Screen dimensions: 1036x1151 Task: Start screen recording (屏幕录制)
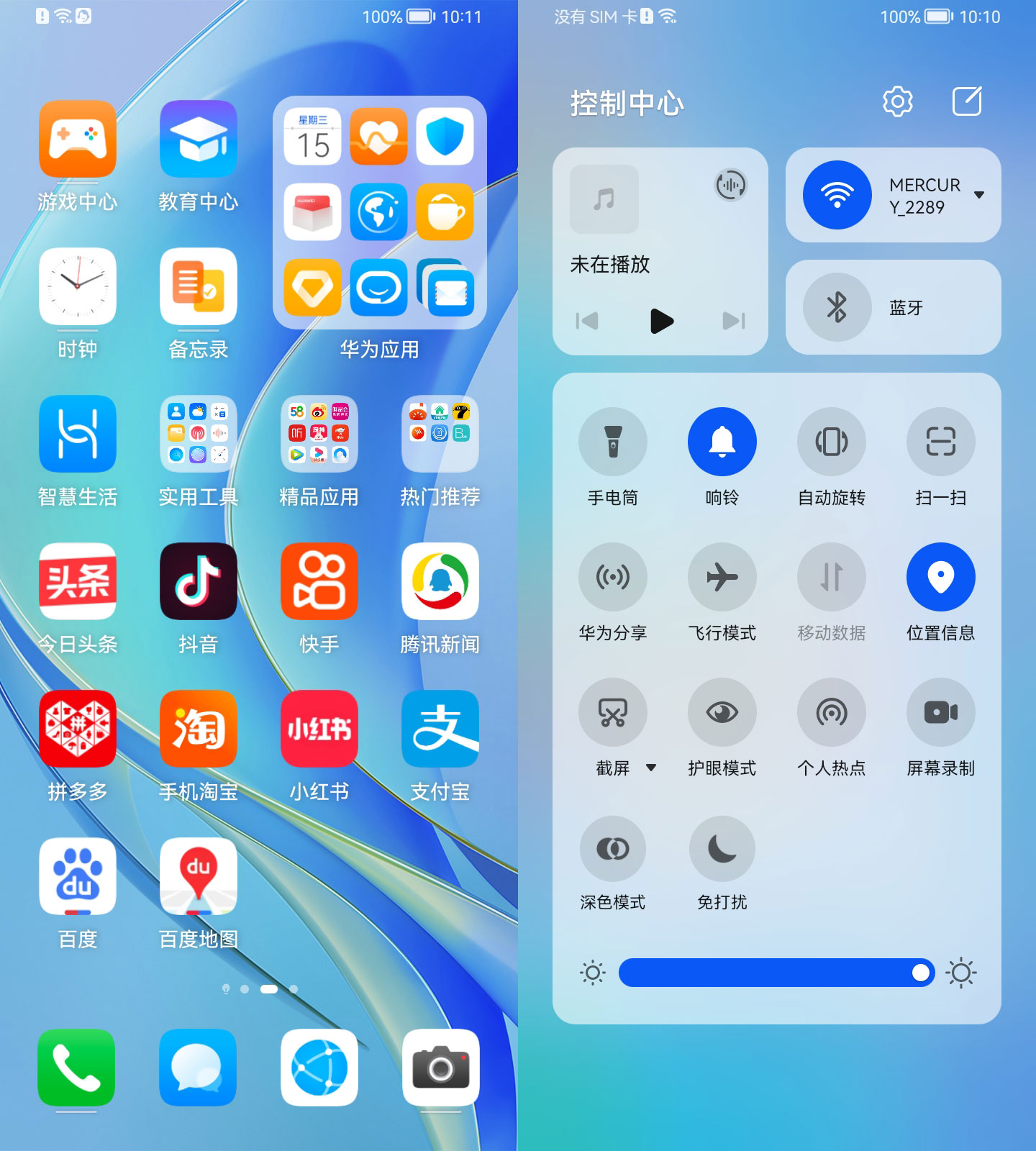coord(940,712)
